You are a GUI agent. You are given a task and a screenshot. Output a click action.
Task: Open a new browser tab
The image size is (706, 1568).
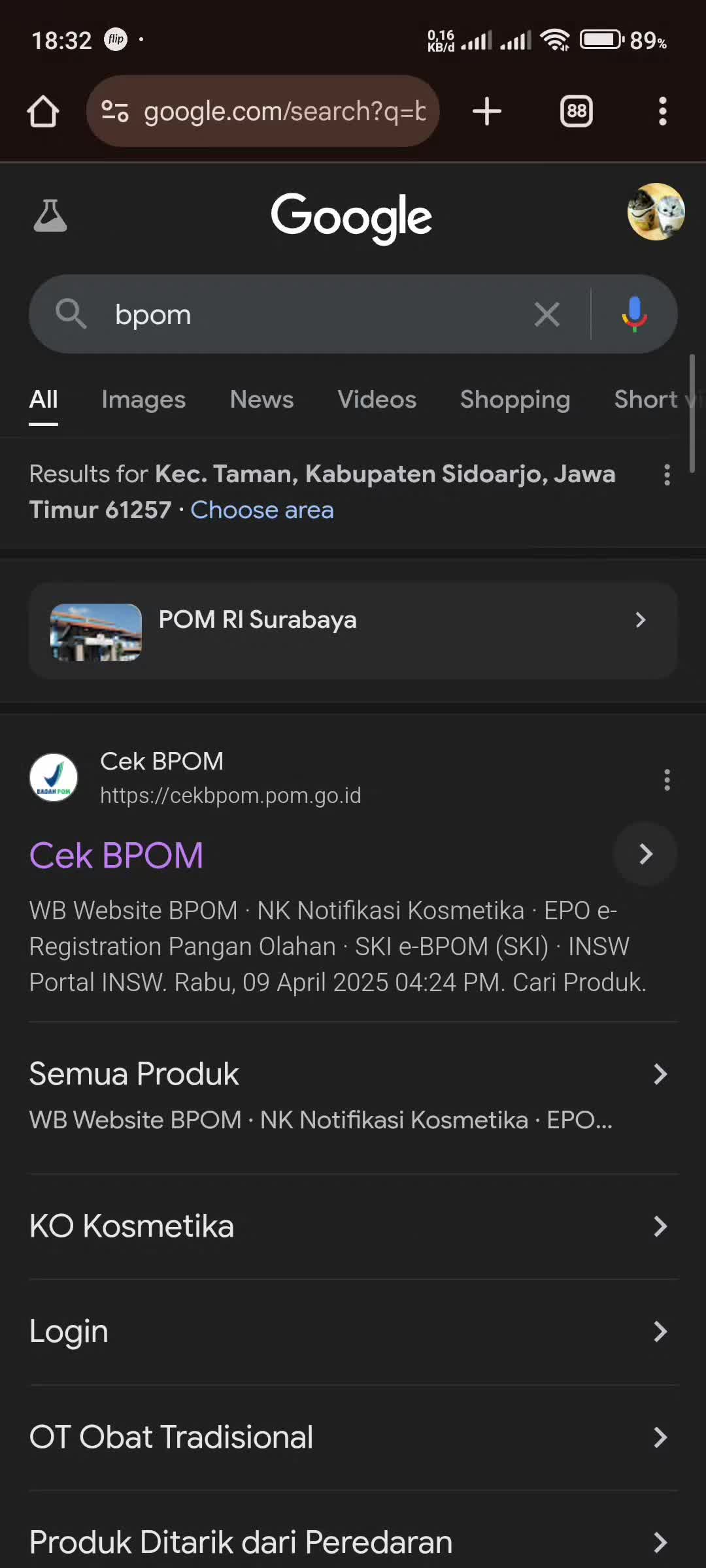[487, 112]
